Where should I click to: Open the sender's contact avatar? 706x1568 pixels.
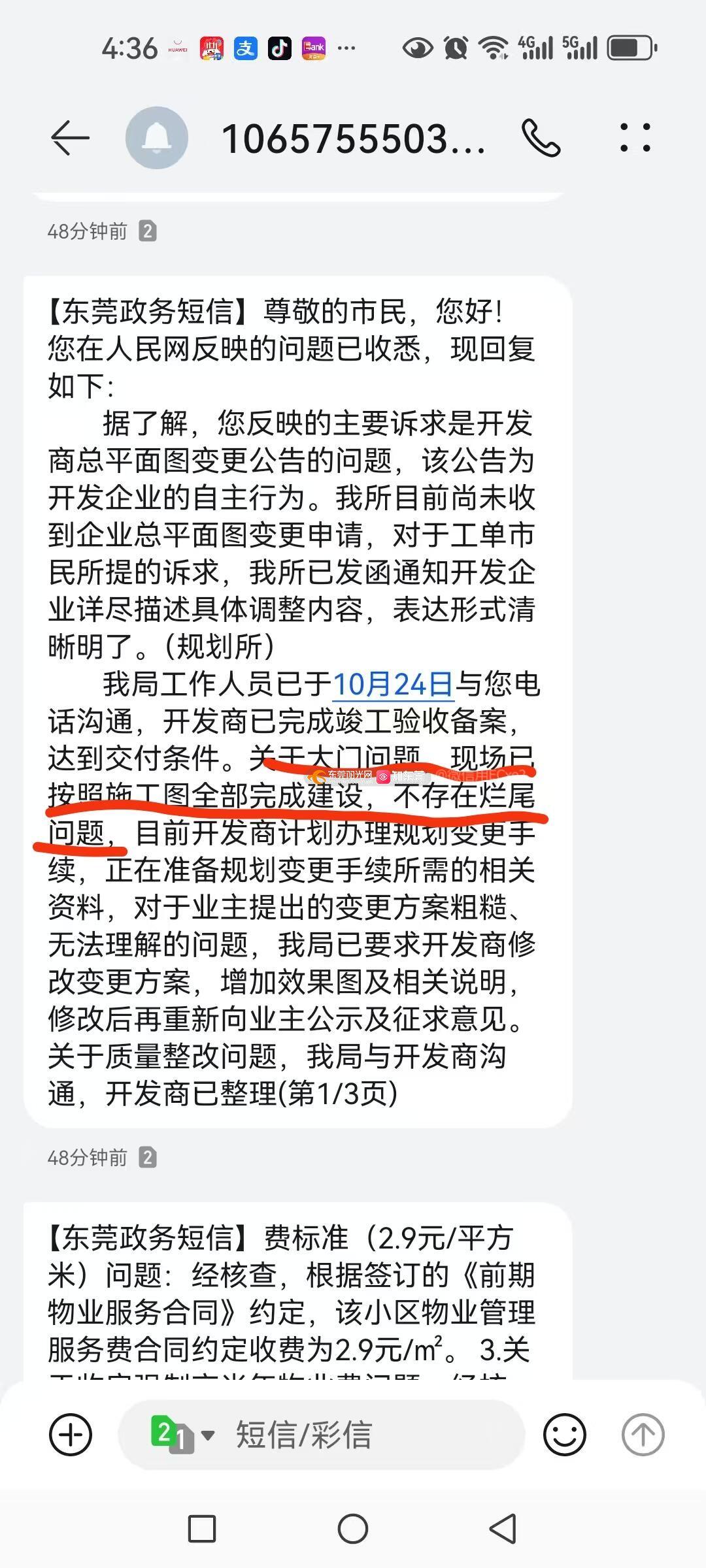click(157, 138)
